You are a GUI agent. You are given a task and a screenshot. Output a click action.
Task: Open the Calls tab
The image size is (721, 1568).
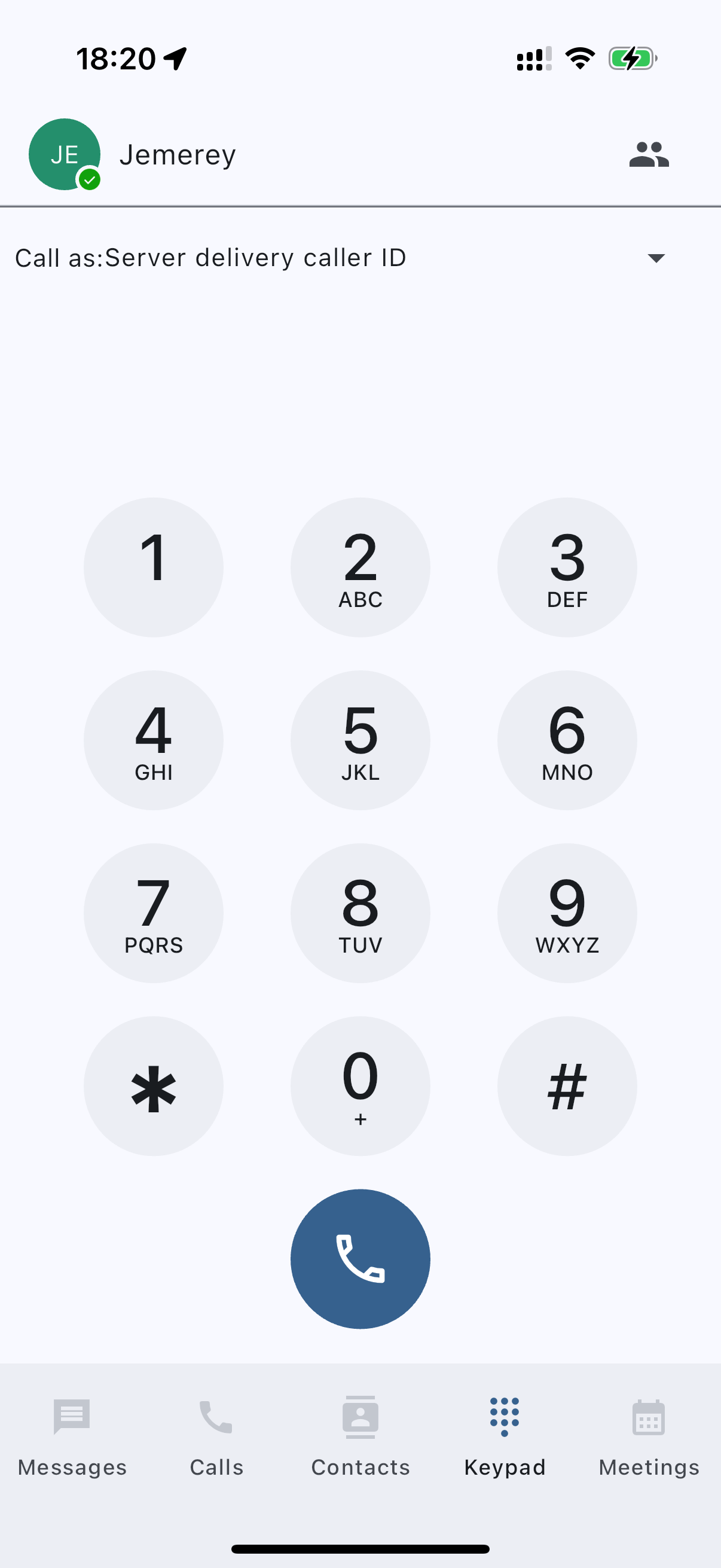[x=216, y=1436]
